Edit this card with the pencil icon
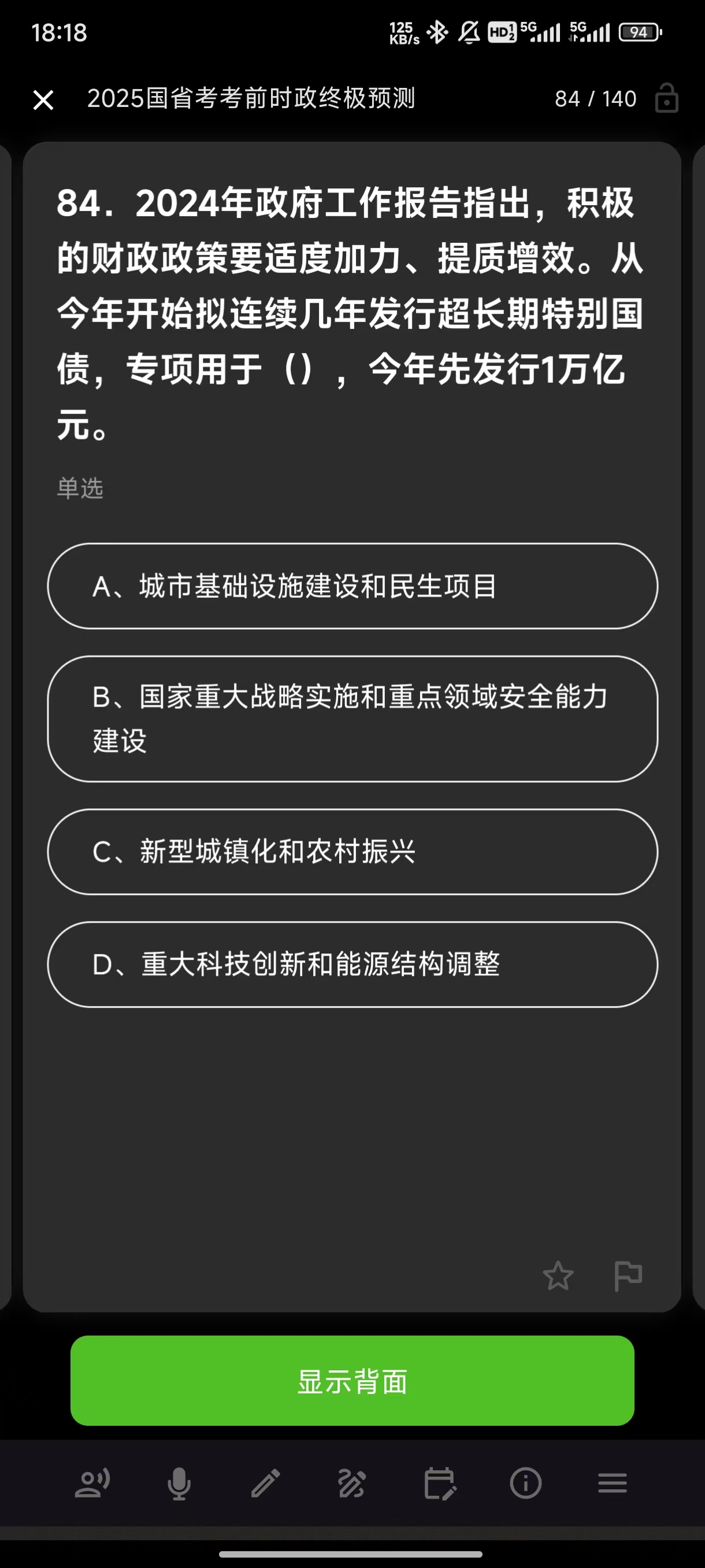Screen dimensions: 705x1568 [266, 1483]
